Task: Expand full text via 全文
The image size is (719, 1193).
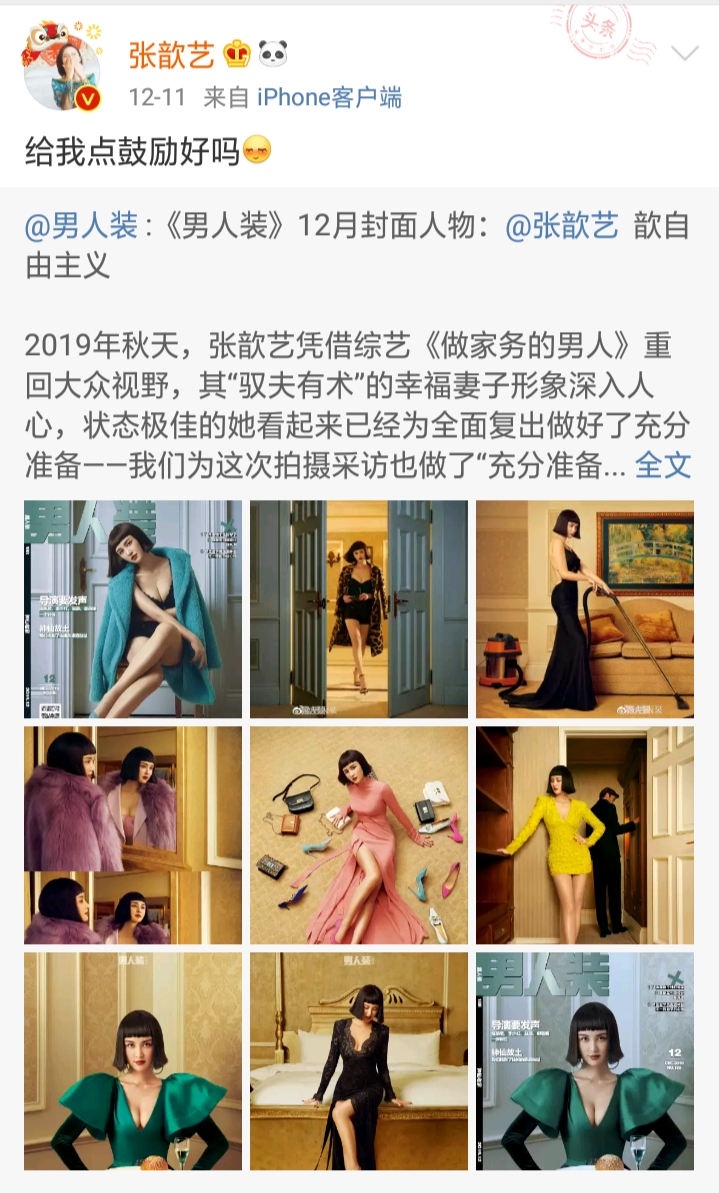Action: tap(663, 464)
